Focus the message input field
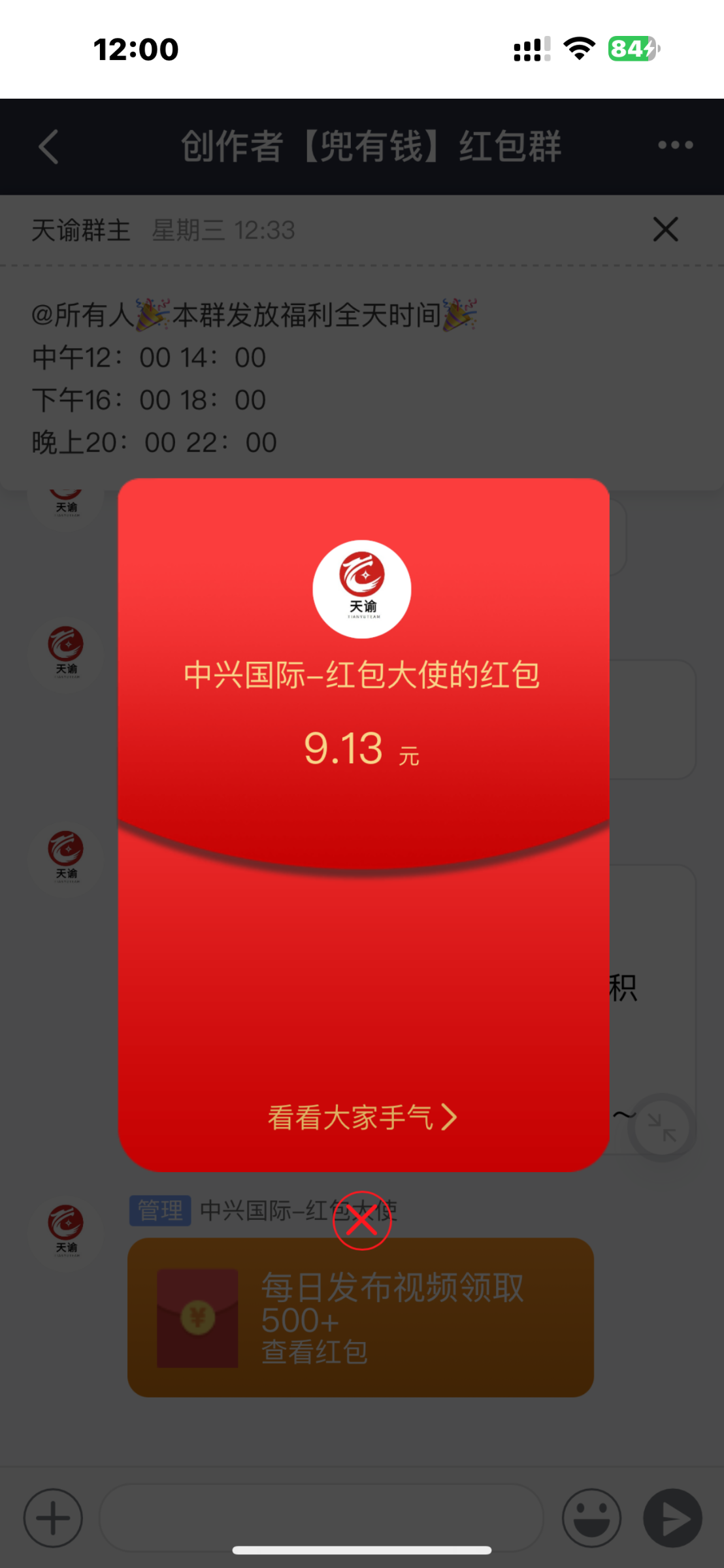The height and width of the screenshot is (1568, 724). [321, 1518]
